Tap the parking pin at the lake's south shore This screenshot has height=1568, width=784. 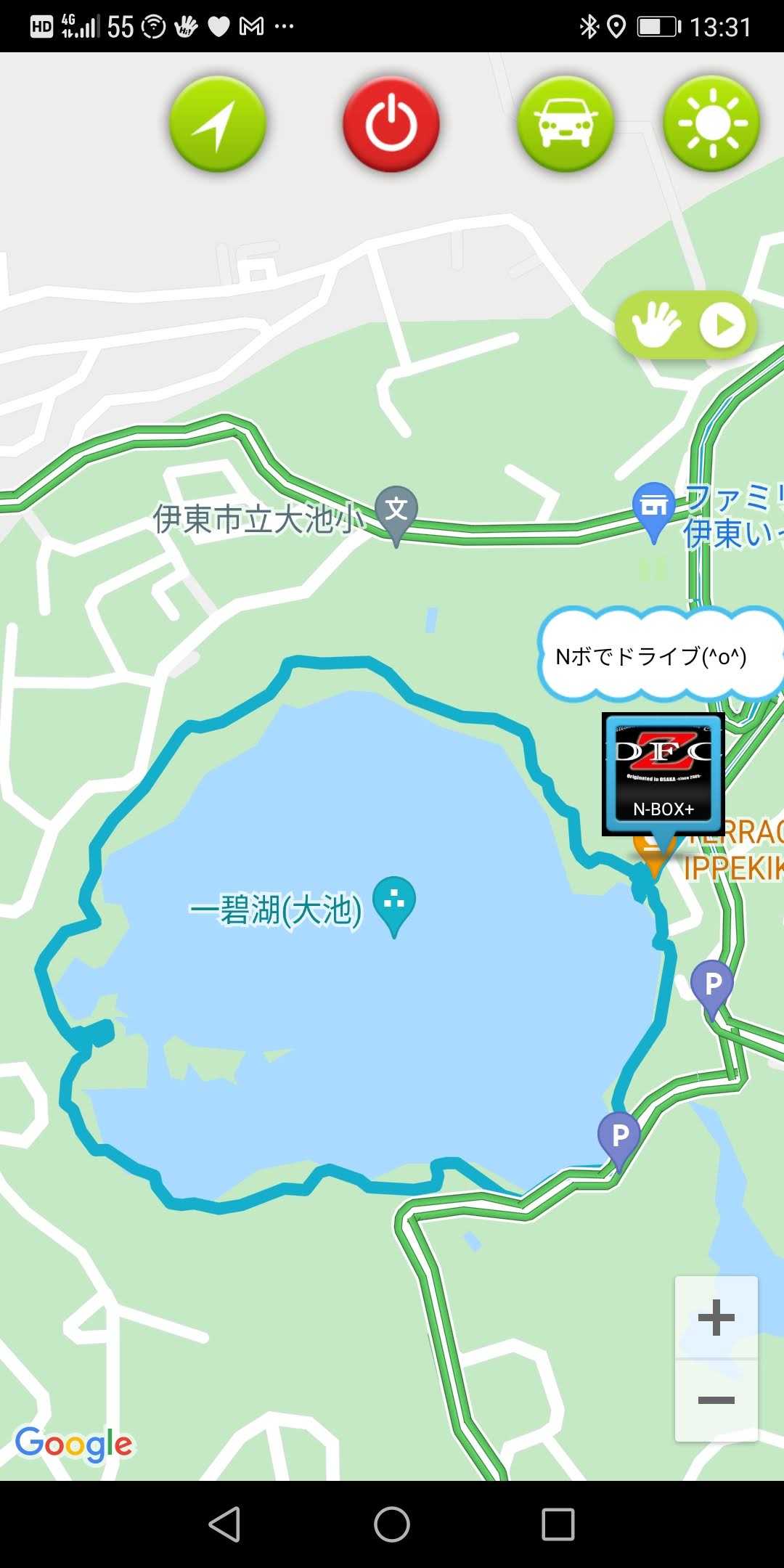click(619, 1137)
